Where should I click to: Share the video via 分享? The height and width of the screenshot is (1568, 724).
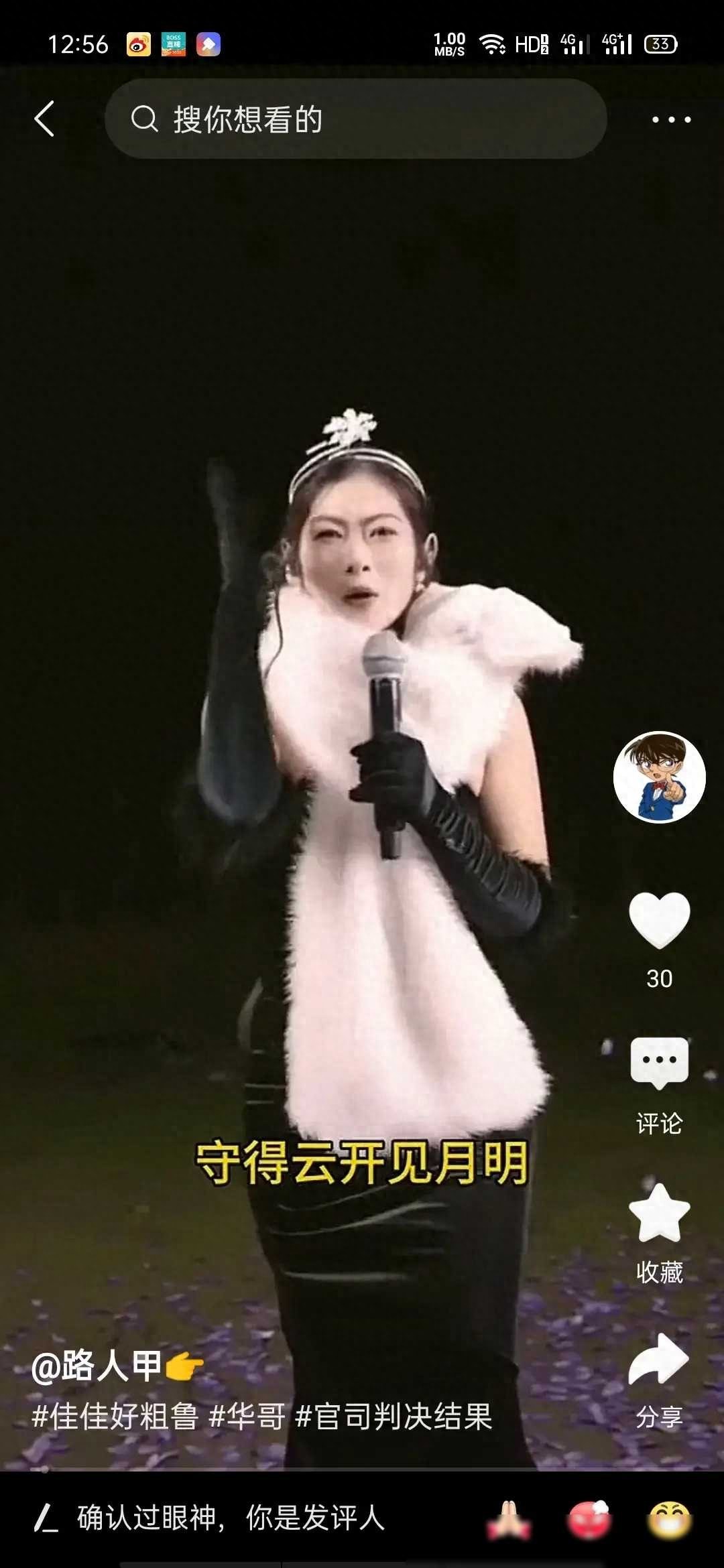click(x=659, y=1360)
